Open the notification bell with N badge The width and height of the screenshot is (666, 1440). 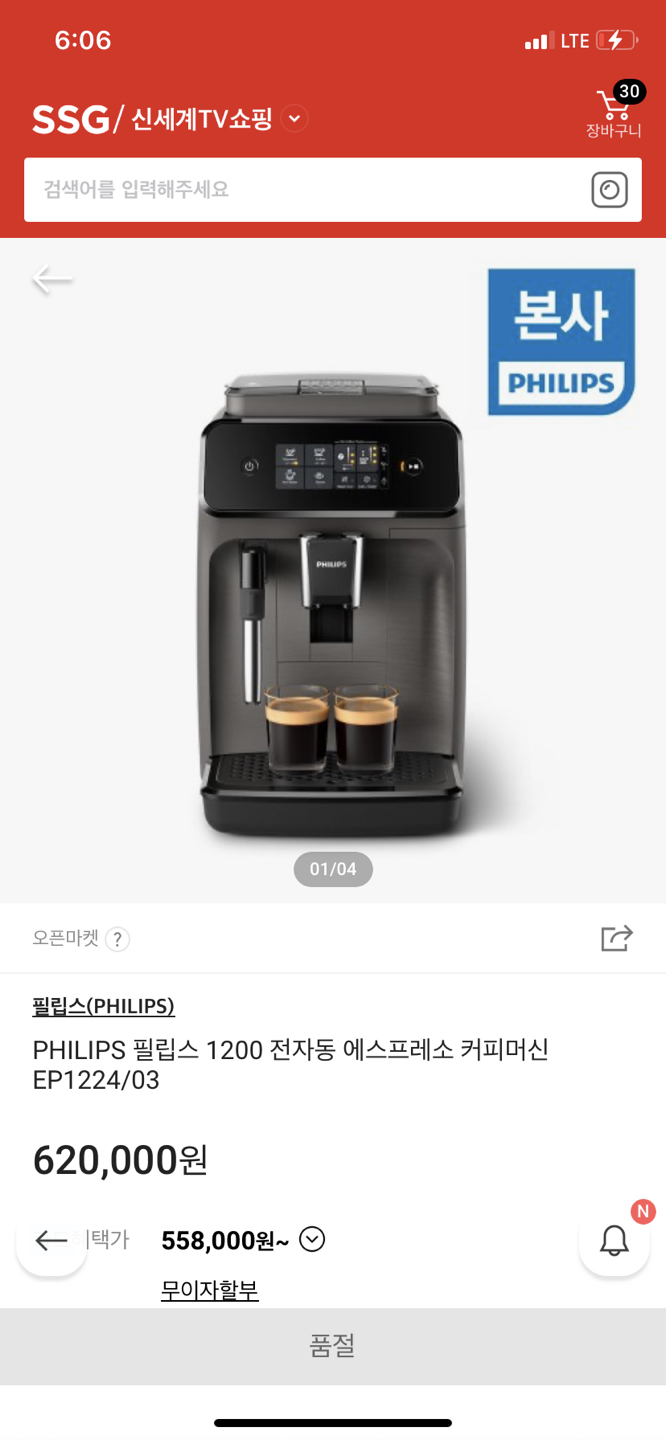614,1241
